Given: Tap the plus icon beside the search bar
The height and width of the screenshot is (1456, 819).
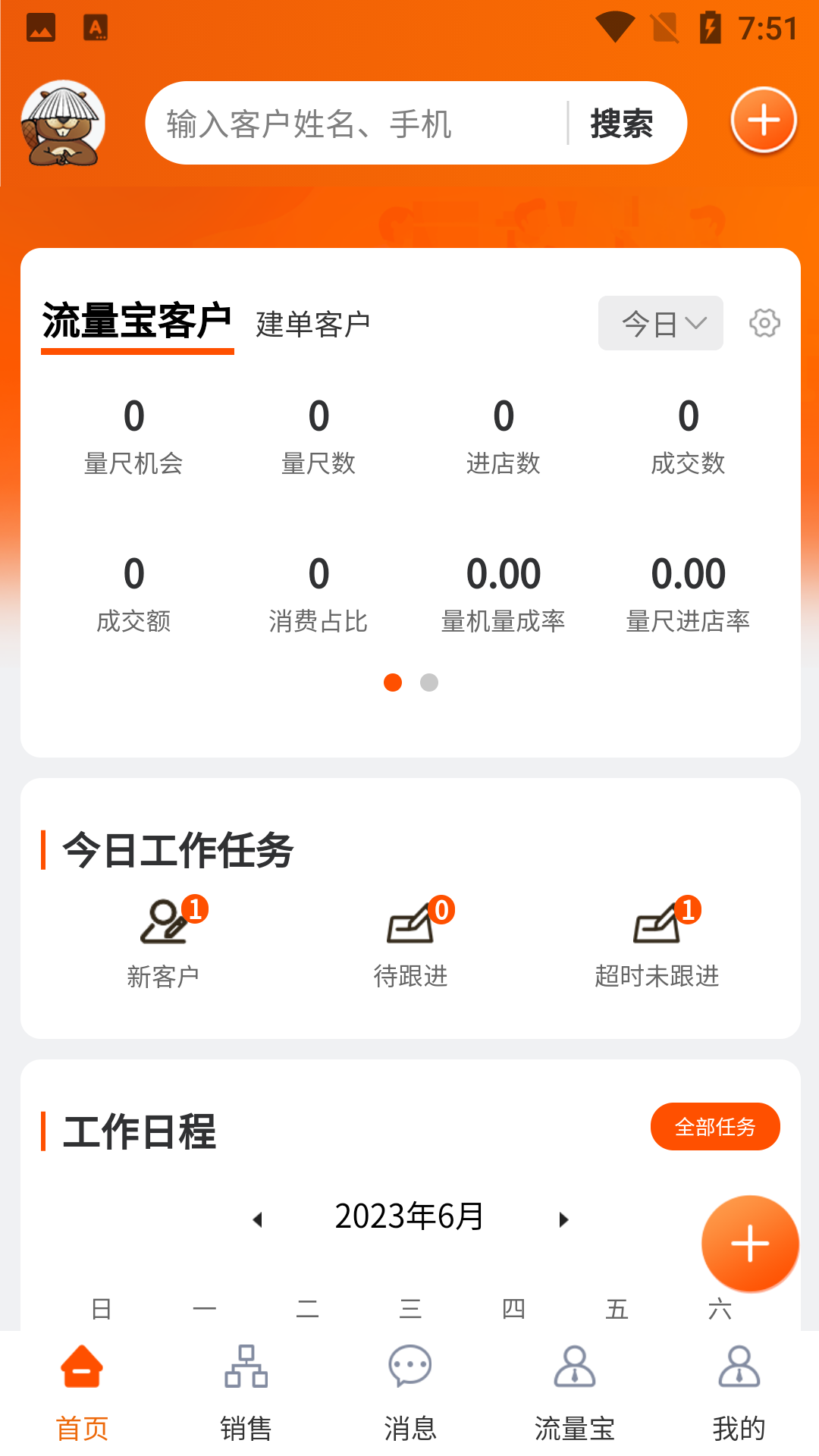Looking at the screenshot, I should pyautogui.click(x=763, y=121).
